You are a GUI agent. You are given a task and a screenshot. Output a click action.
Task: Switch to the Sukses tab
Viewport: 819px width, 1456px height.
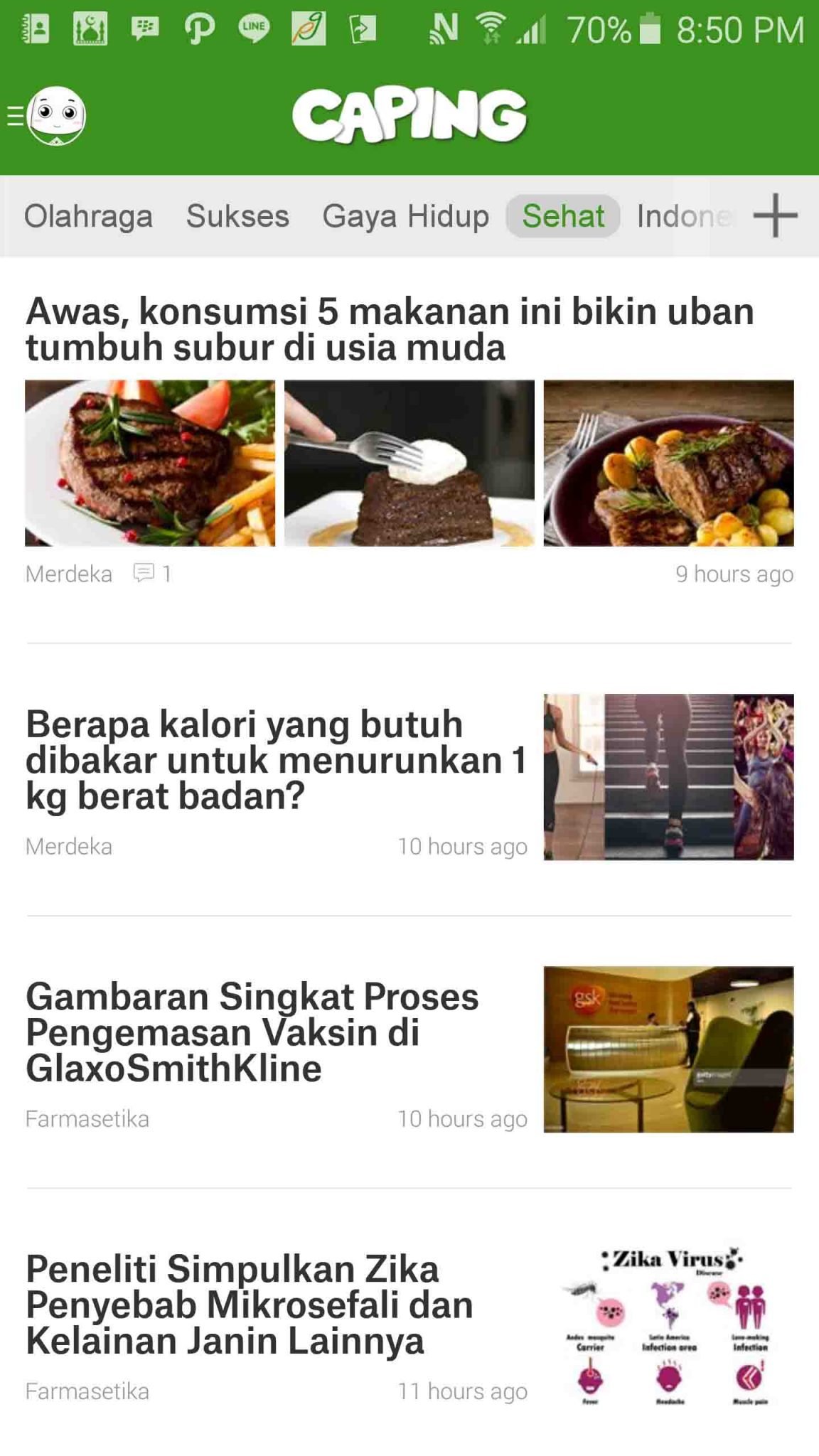pyautogui.click(x=237, y=216)
